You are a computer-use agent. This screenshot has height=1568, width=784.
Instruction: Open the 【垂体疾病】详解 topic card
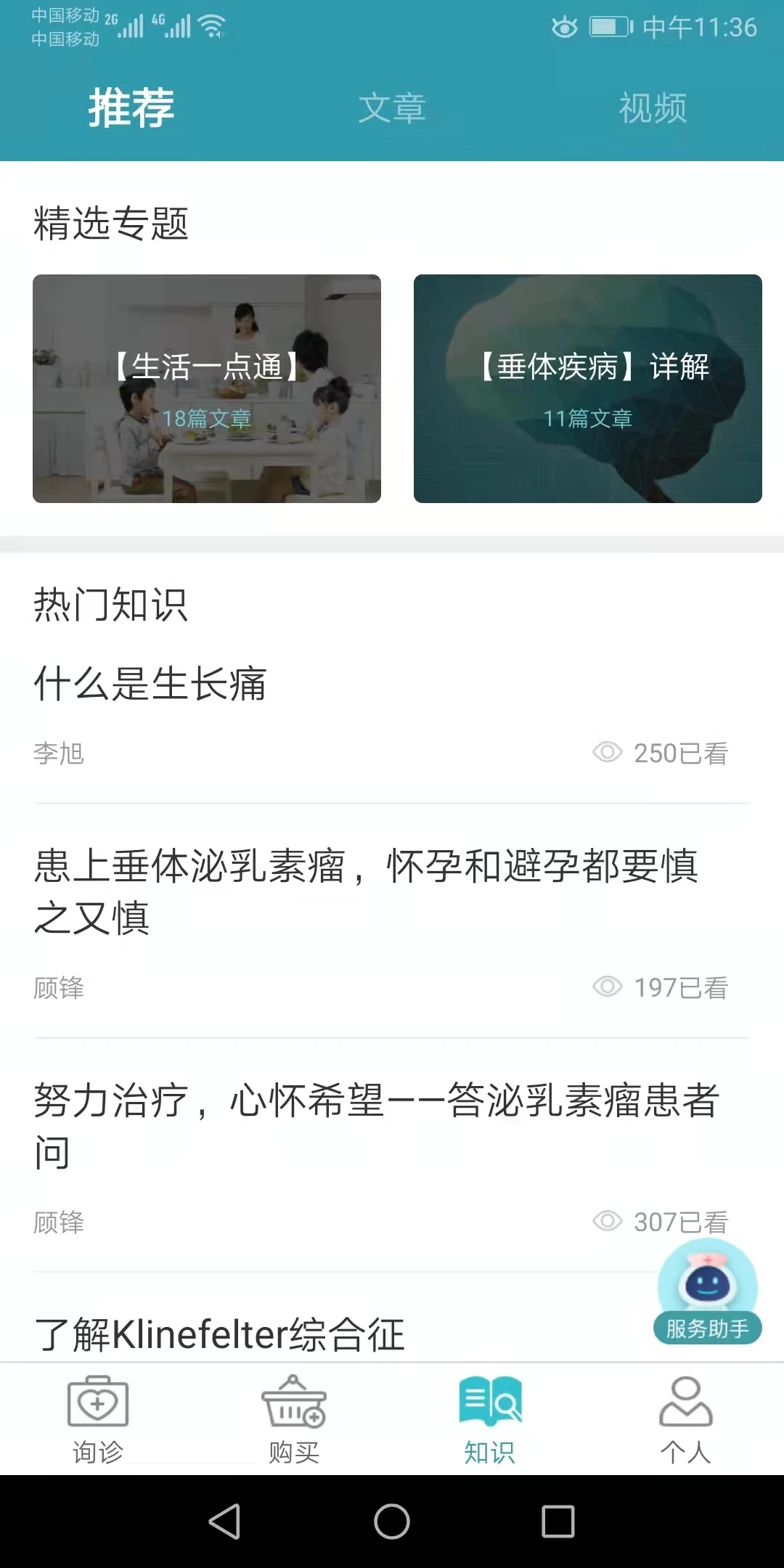[x=588, y=388]
